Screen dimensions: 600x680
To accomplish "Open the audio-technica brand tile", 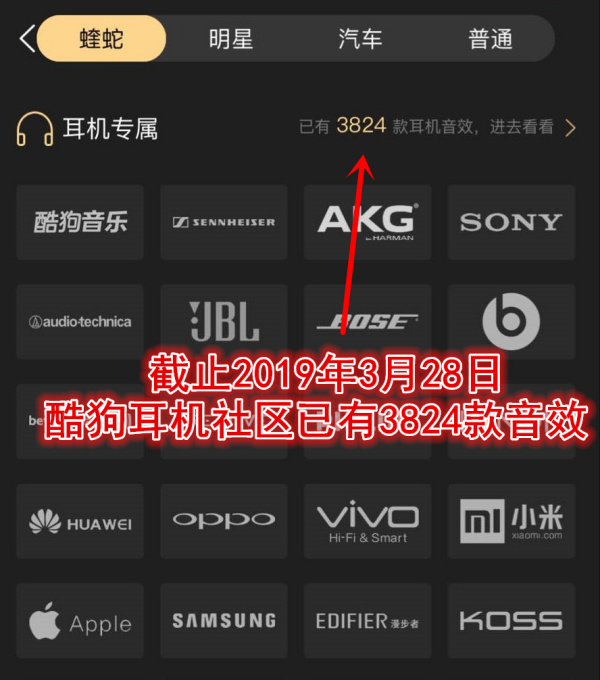I will coord(80,322).
